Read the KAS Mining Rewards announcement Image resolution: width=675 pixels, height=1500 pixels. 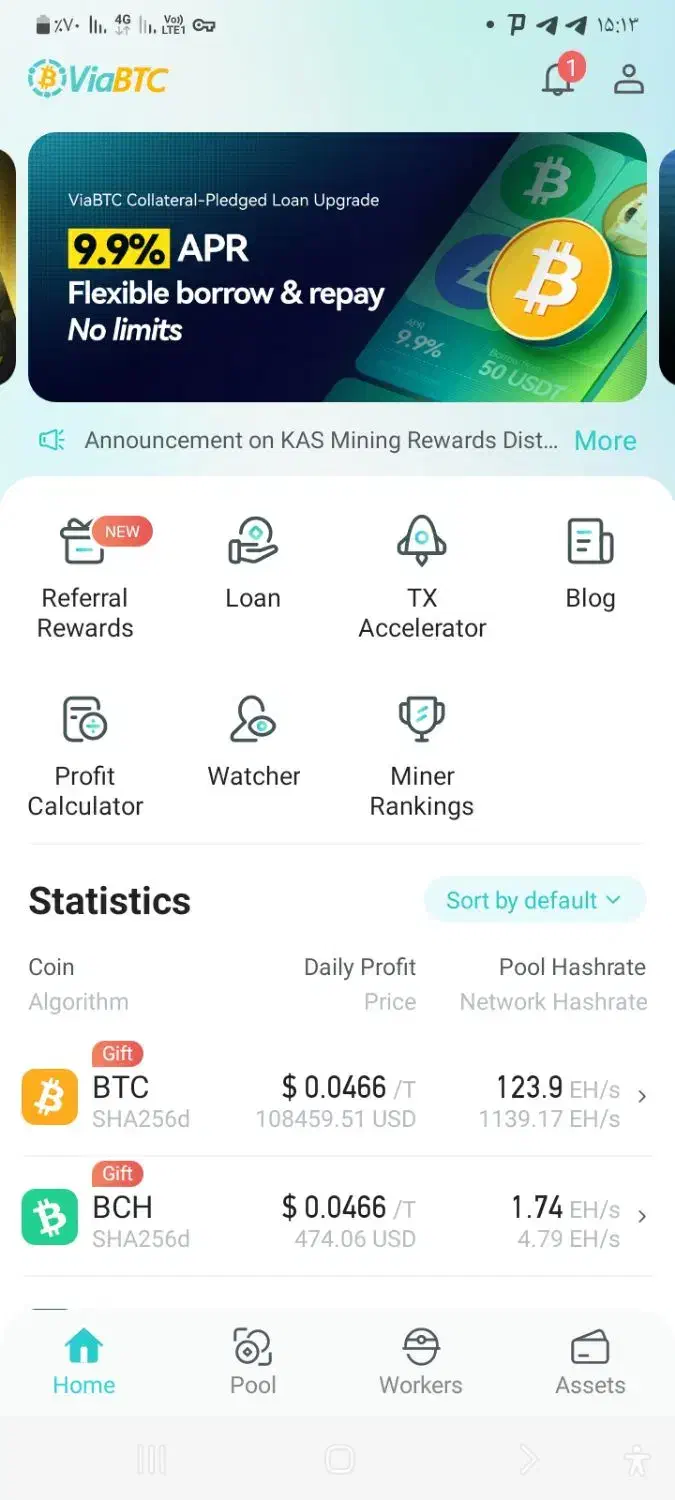pos(320,441)
